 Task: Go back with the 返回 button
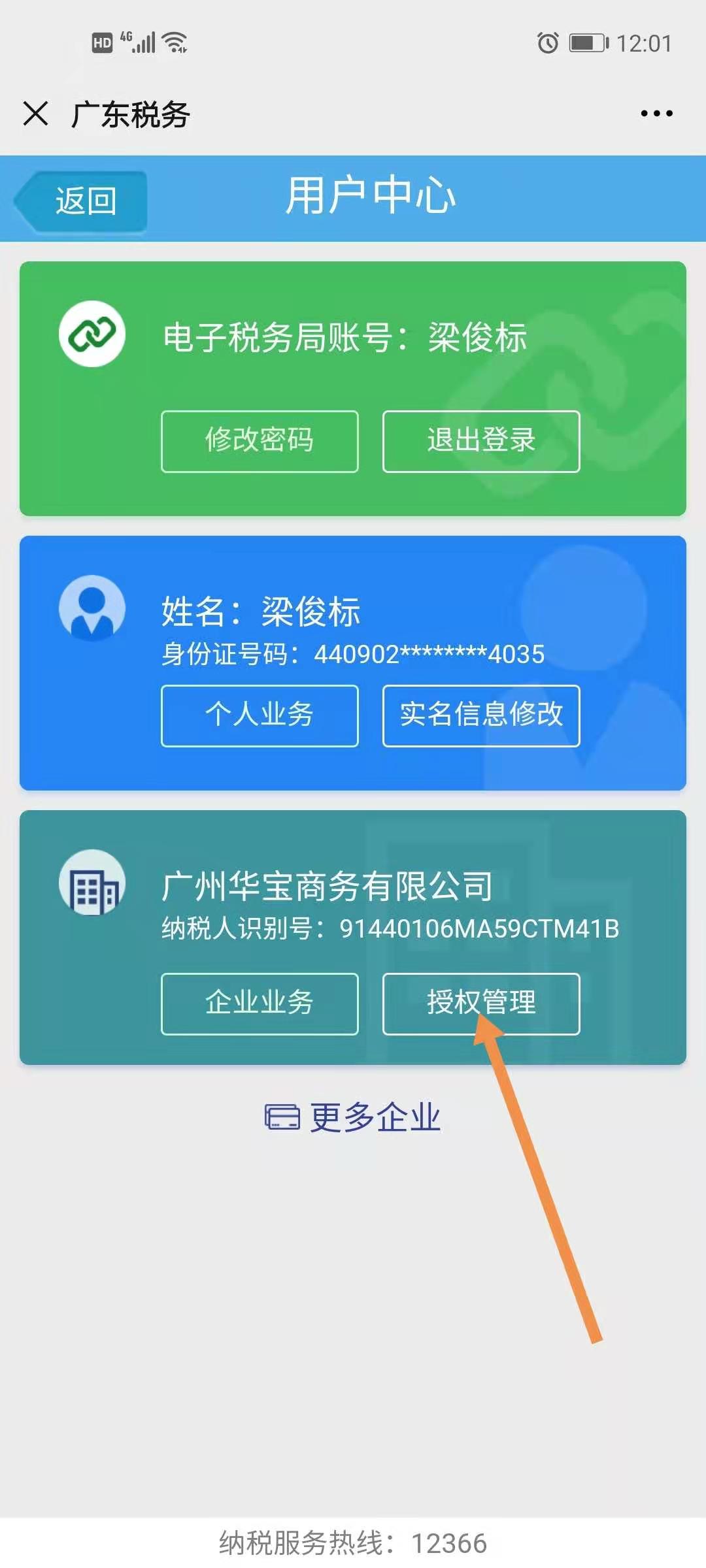click(x=82, y=201)
